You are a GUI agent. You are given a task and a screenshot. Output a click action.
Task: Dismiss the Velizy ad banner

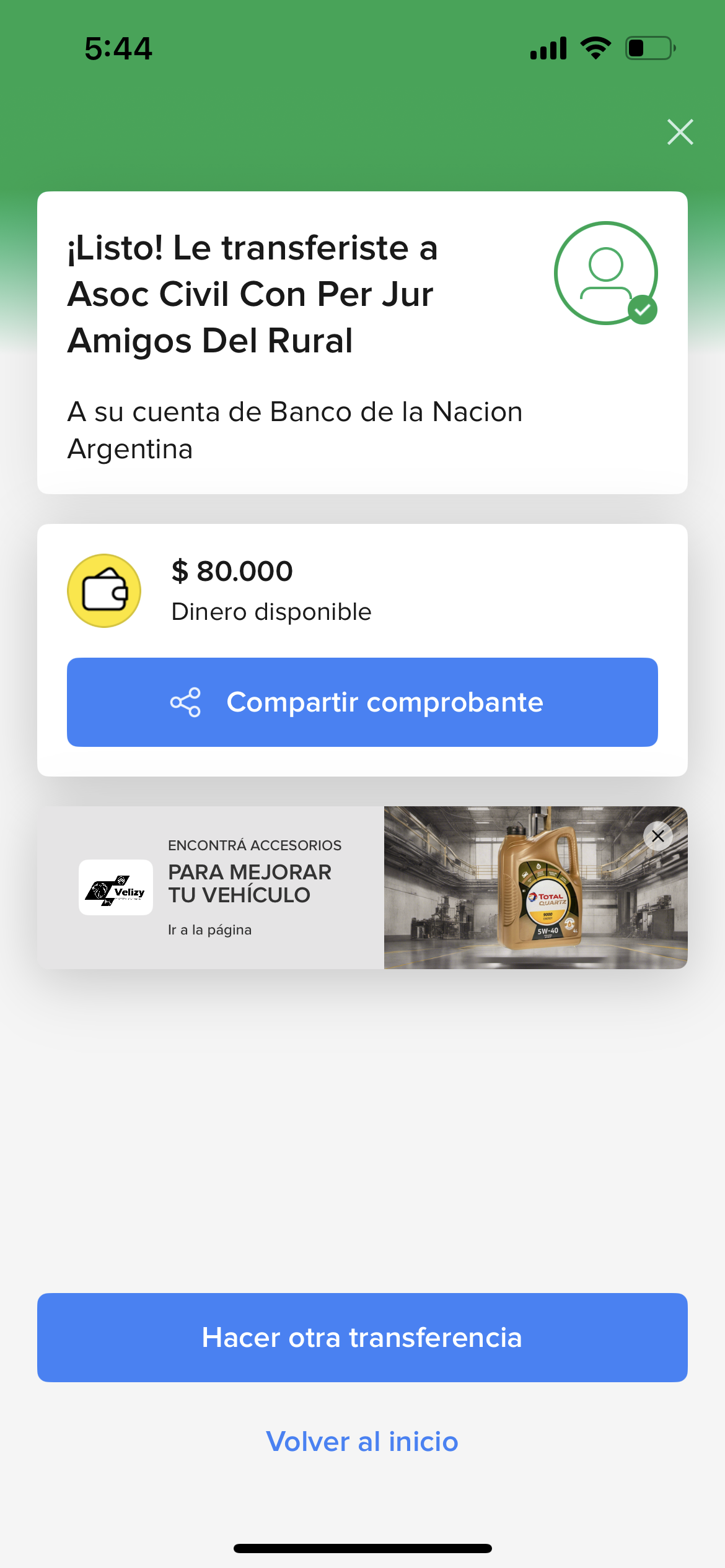[658, 836]
